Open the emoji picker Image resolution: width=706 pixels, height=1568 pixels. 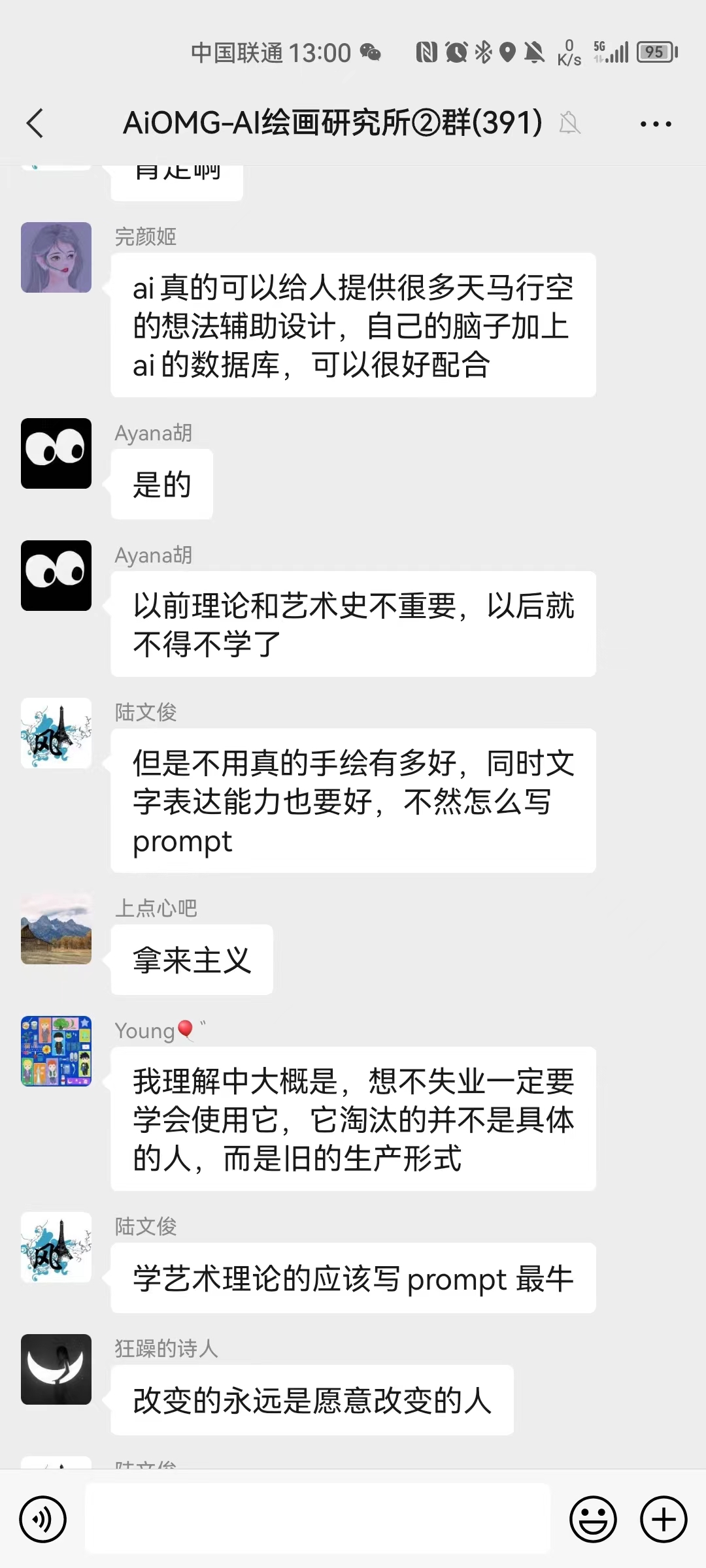[593, 1520]
